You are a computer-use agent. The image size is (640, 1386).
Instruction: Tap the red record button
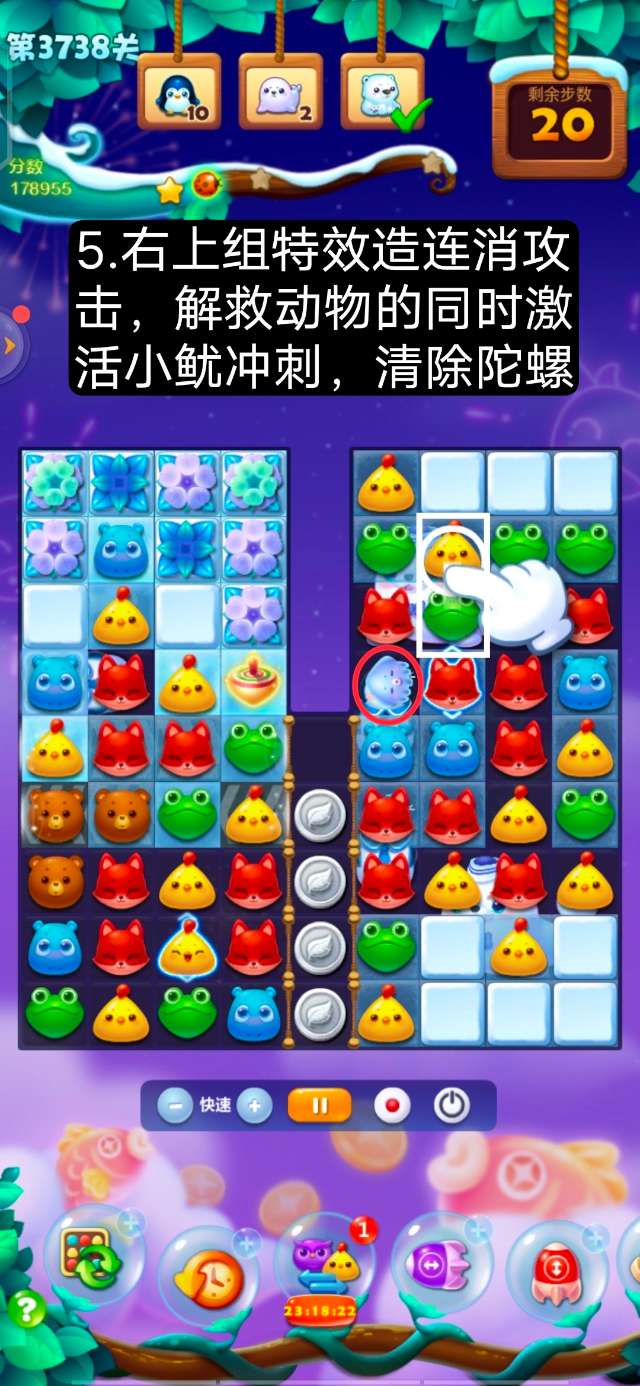point(392,1106)
